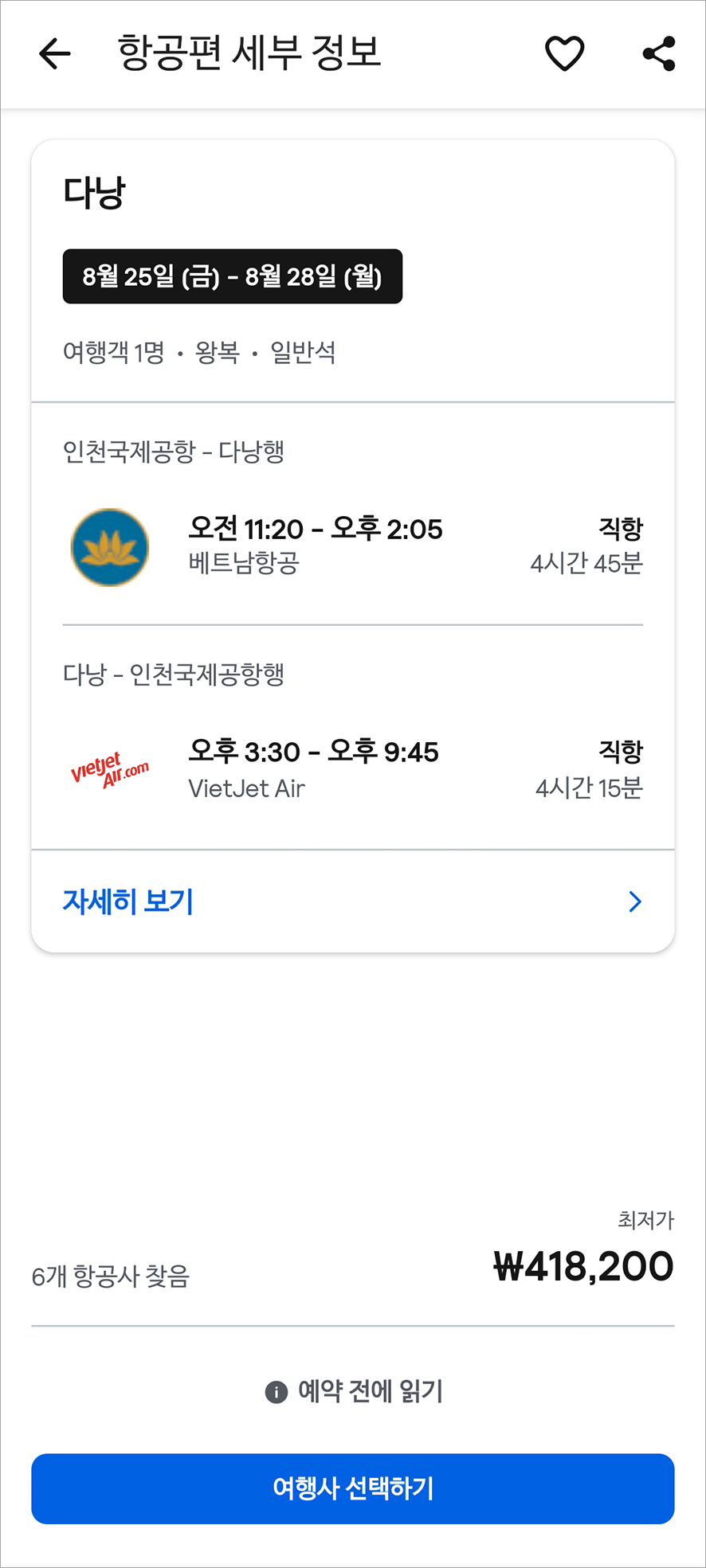Share this flight's details

tap(659, 53)
